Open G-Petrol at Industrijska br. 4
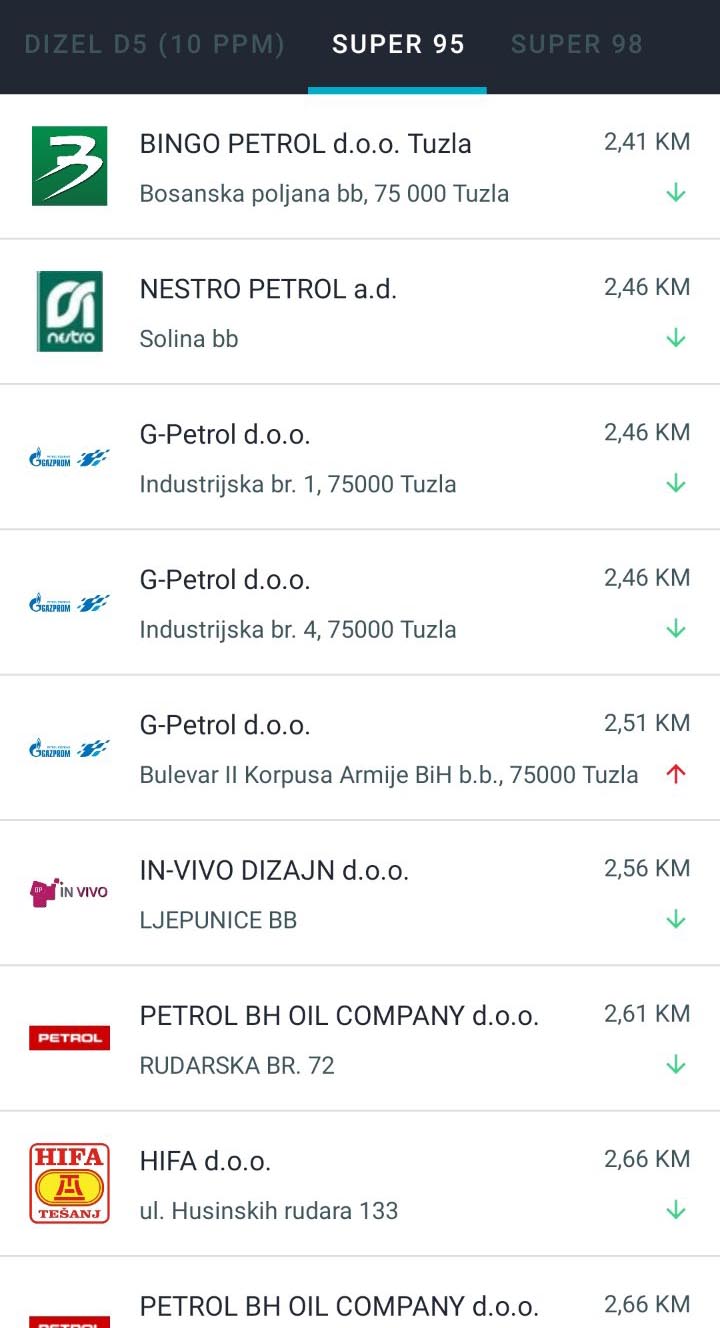The image size is (720, 1328). [x=360, y=603]
